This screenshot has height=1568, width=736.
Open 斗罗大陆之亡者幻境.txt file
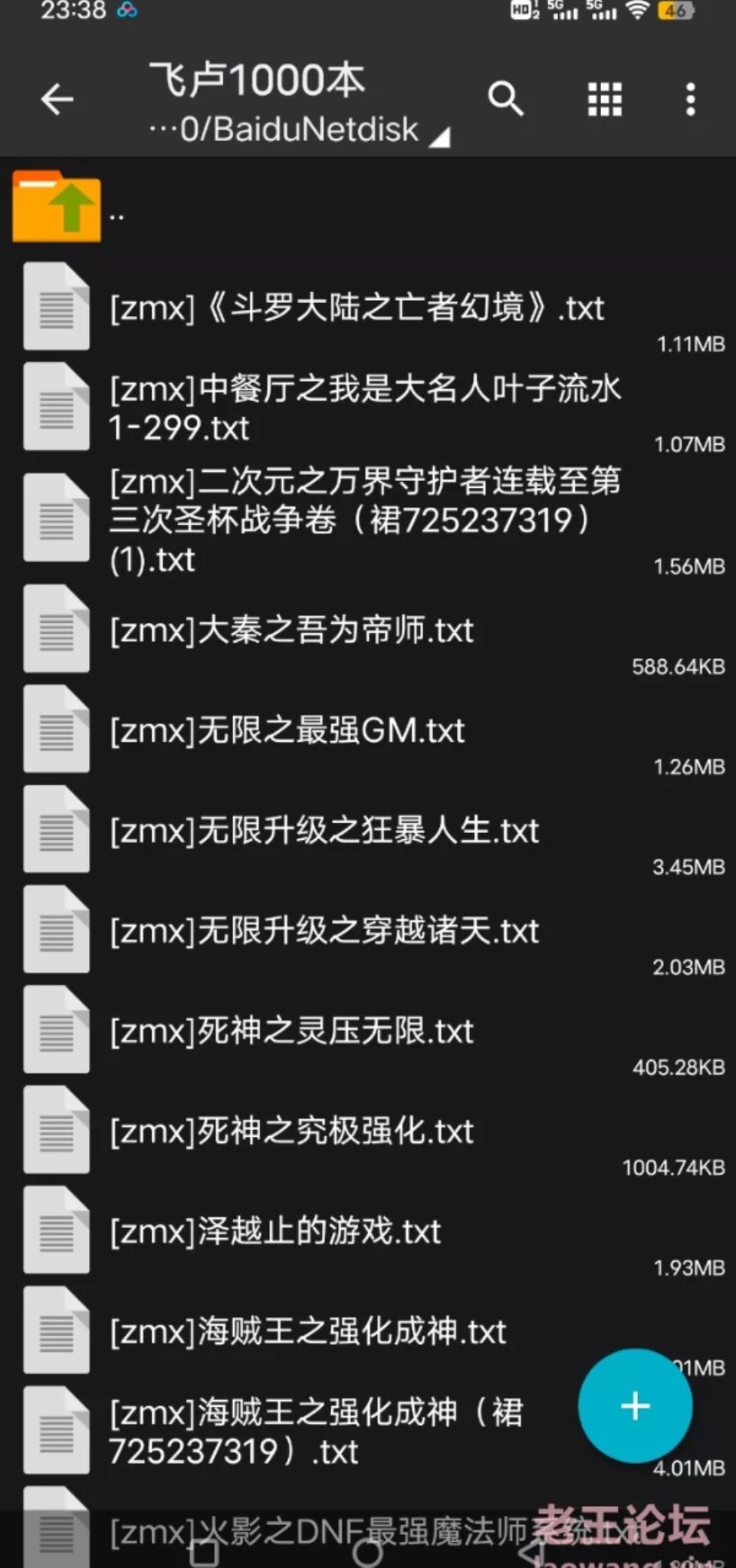(x=368, y=308)
